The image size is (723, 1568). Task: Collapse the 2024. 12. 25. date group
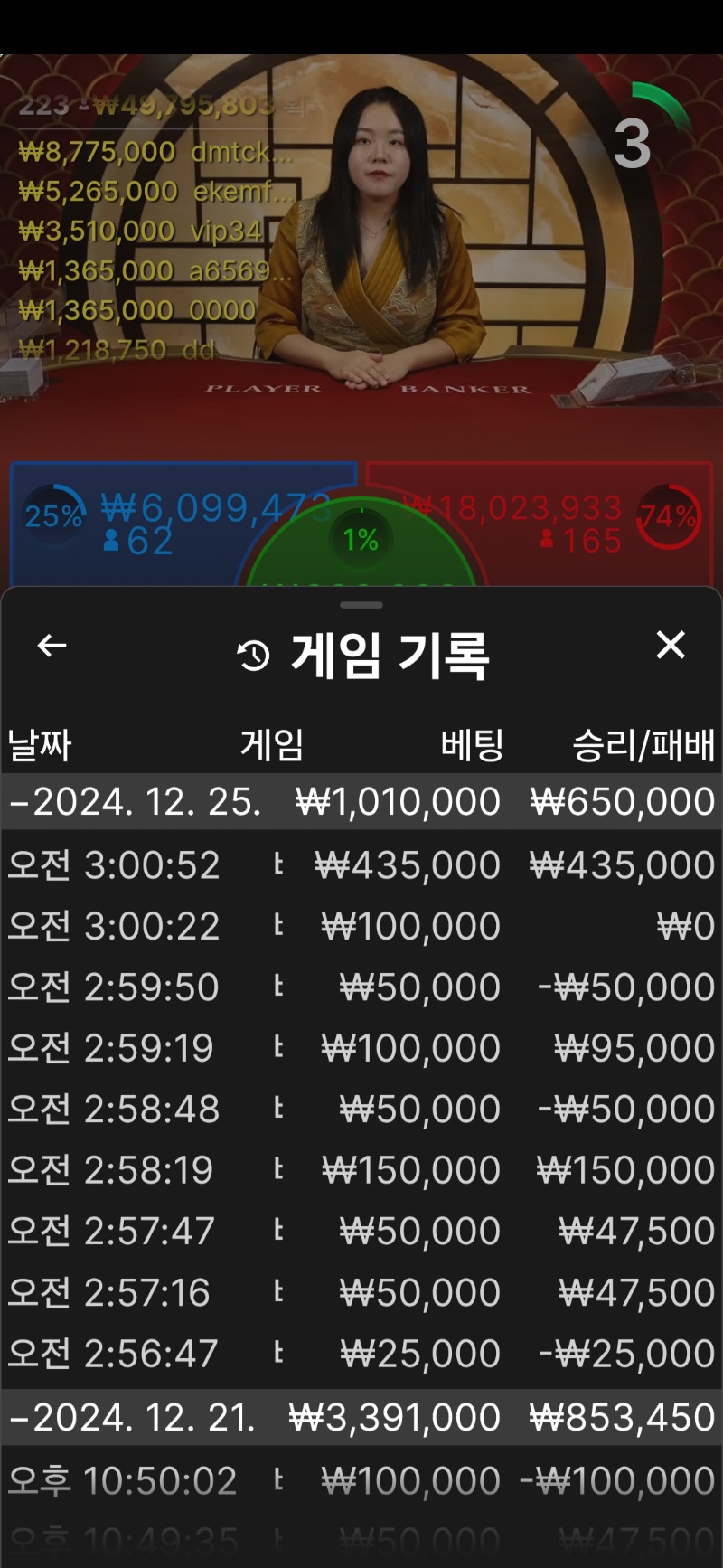(x=361, y=801)
